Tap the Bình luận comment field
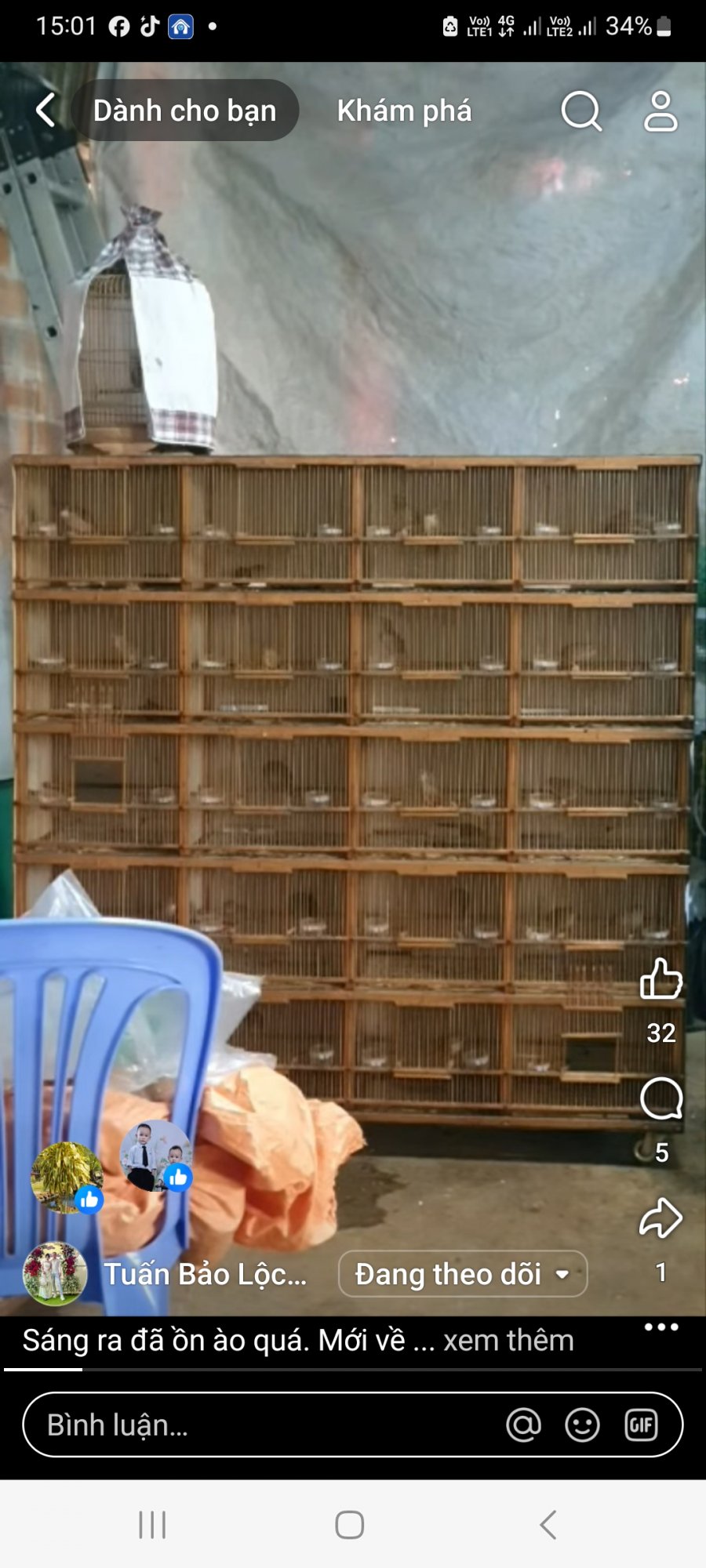The image size is (706, 1568). 259,1425
